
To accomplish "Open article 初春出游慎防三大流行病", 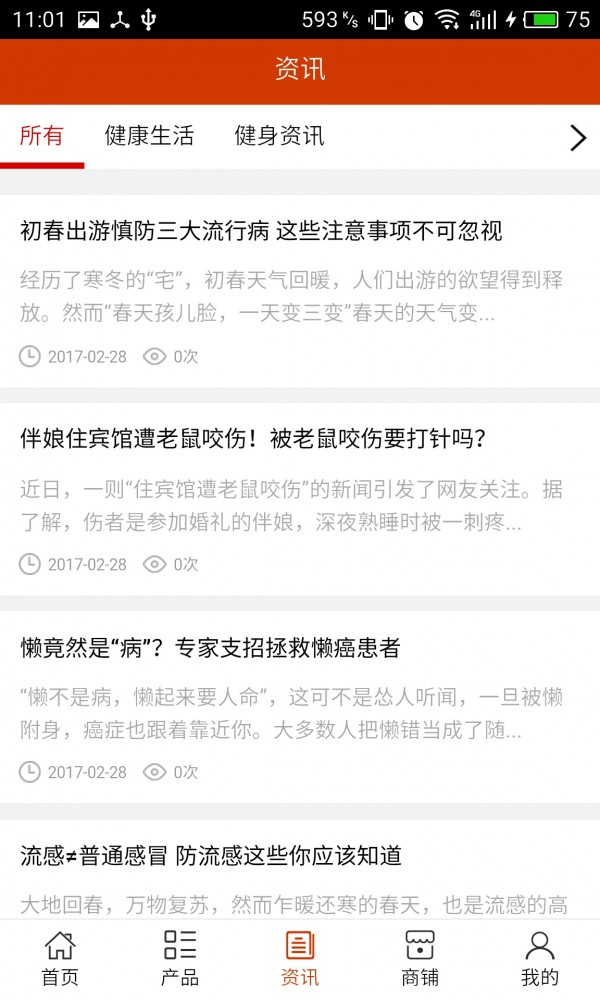I will pyautogui.click(x=261, y=231).
